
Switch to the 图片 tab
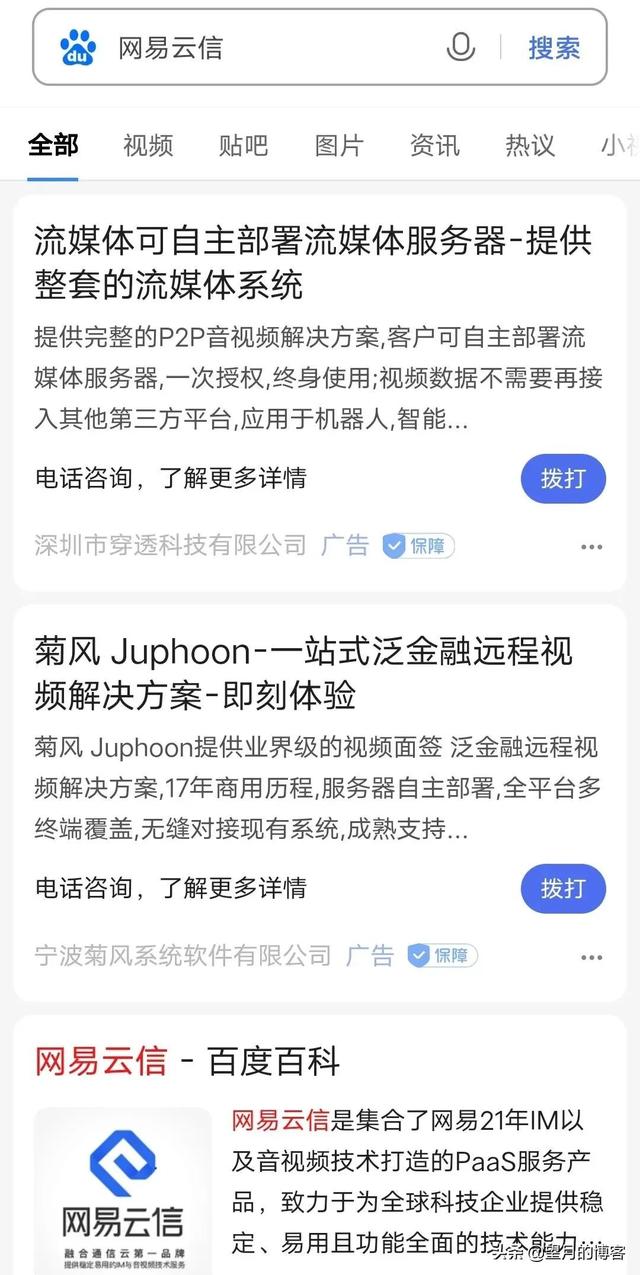339,145
